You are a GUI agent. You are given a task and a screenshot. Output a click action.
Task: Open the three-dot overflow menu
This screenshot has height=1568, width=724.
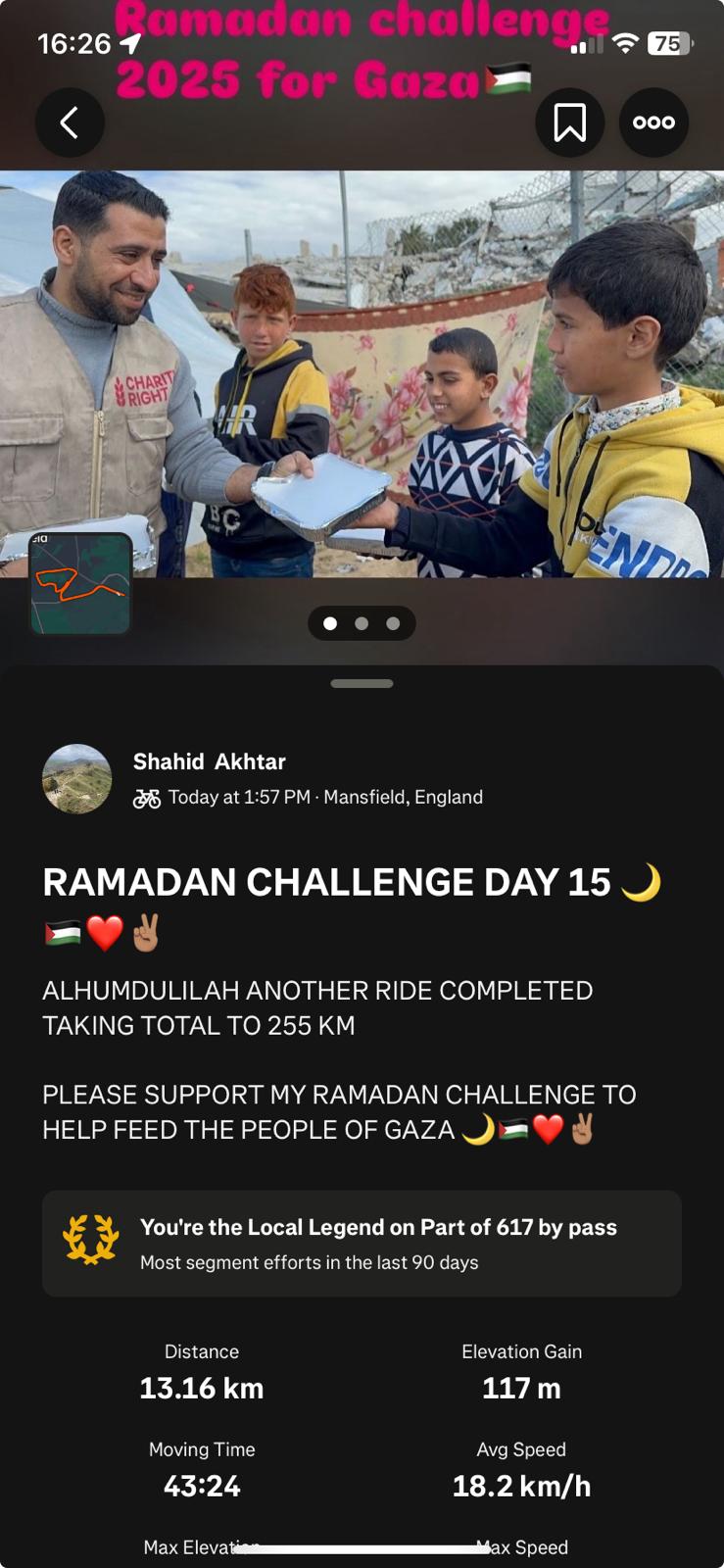653,122
